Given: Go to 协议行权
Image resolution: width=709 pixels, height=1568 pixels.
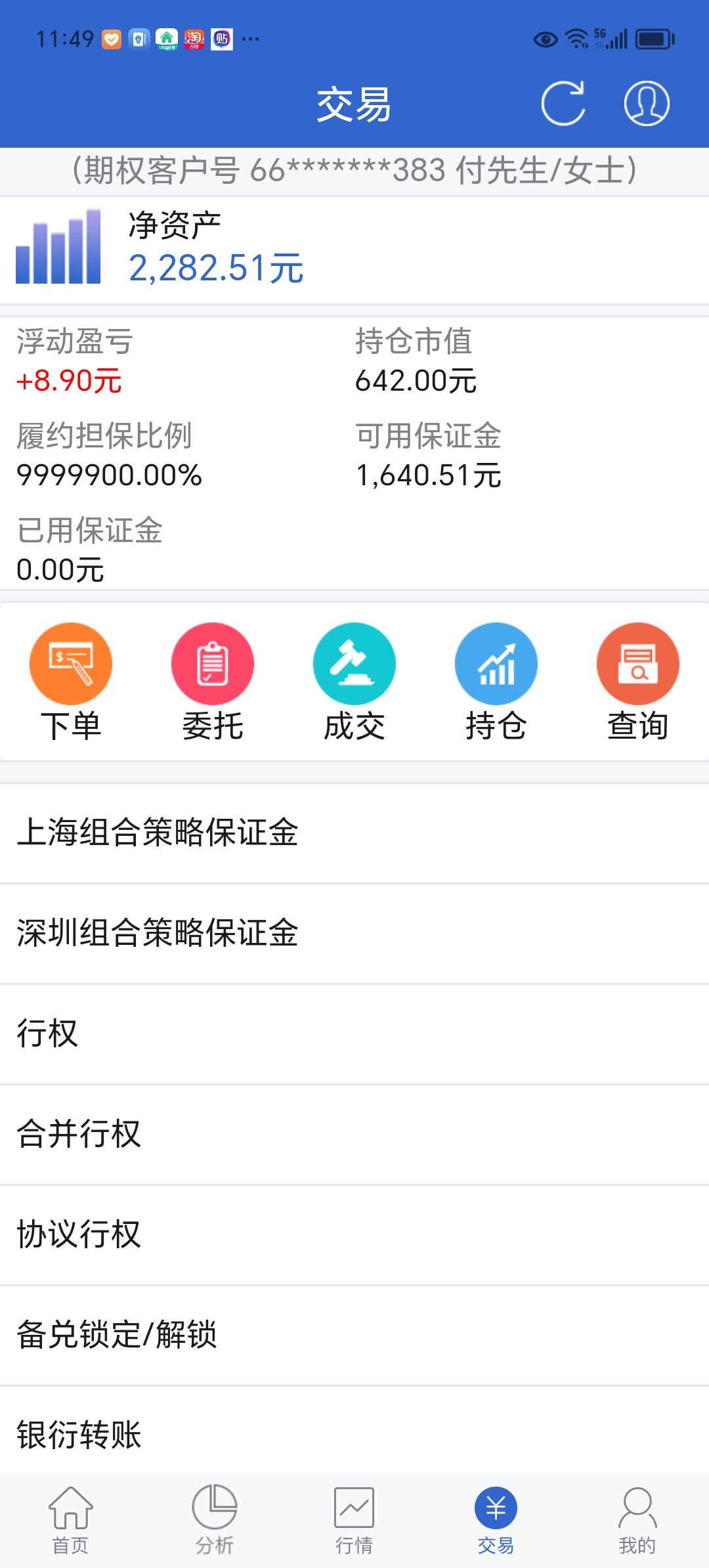Looking at the screenshot, I should pos(354,1234).
